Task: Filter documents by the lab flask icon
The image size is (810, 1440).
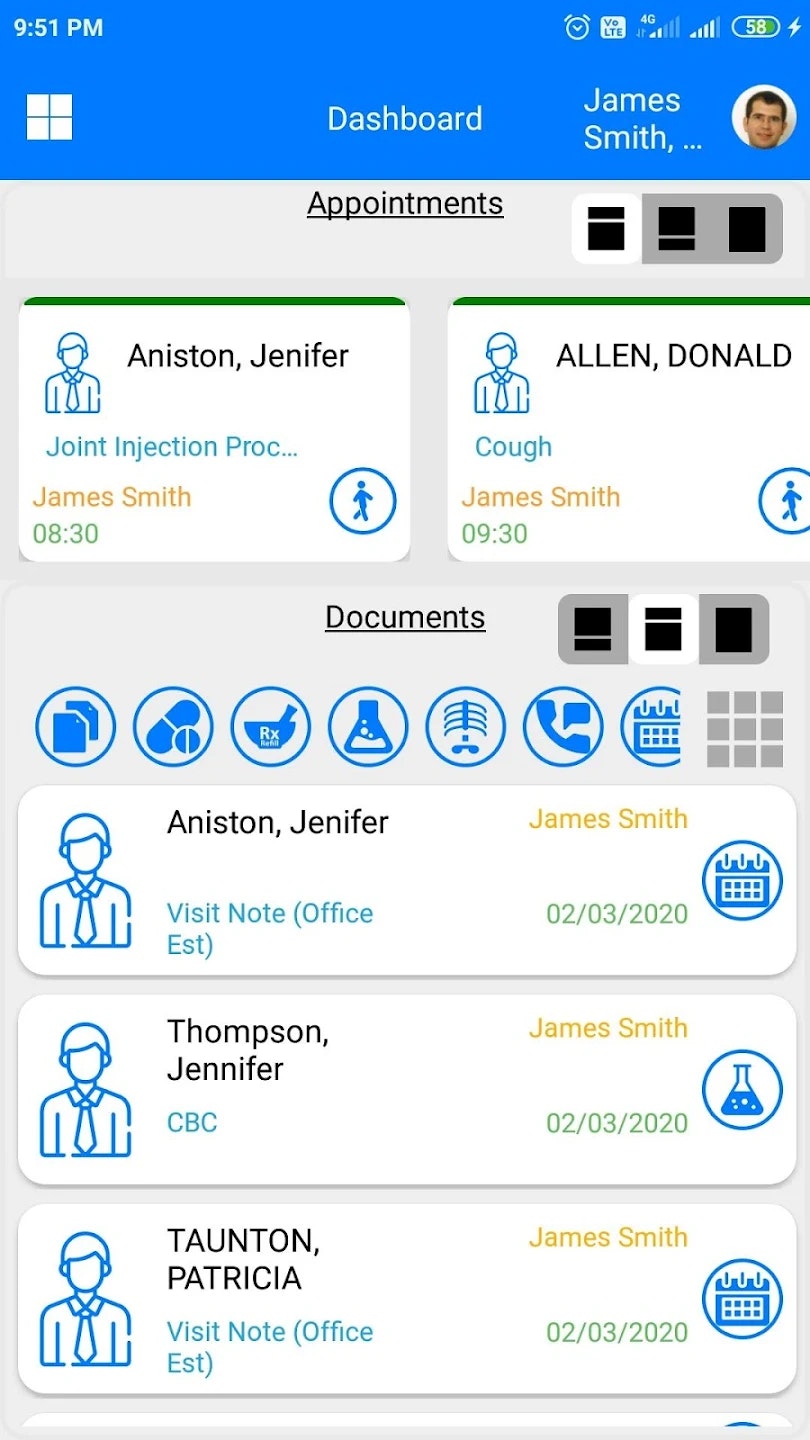Action: tap(368, 728)
